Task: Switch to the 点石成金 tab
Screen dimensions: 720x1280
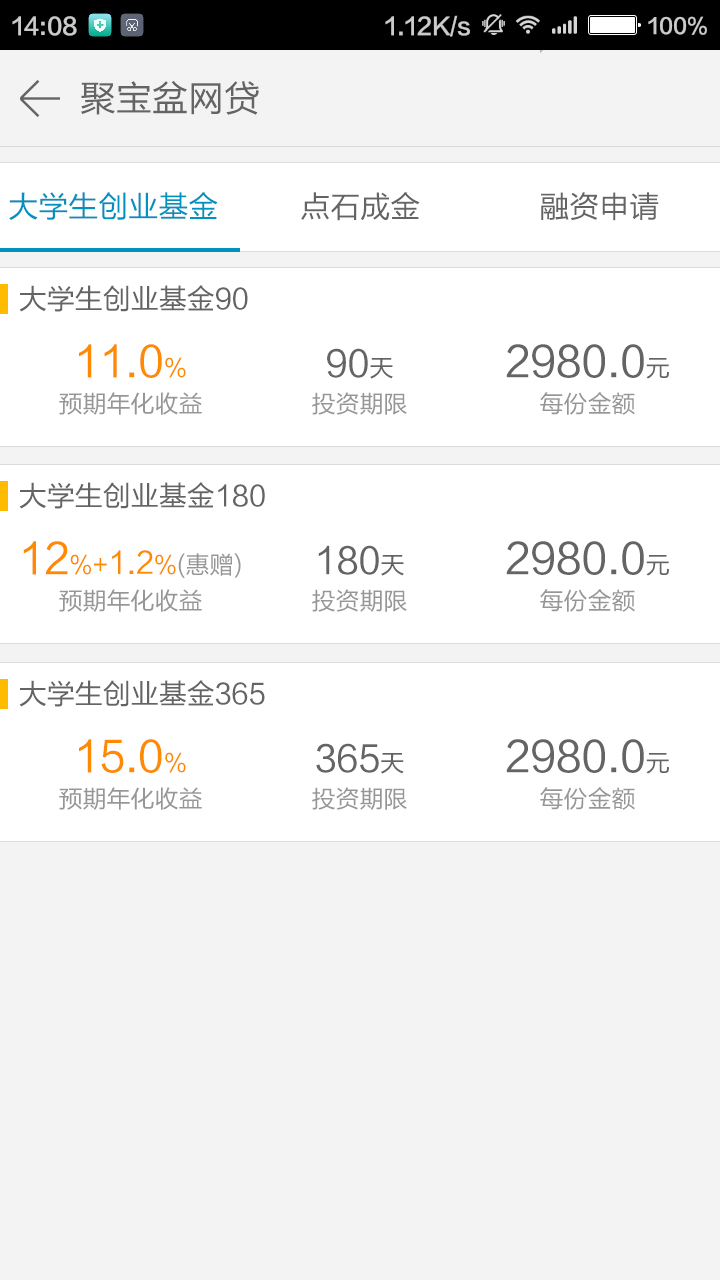Action: [x=360, y=207]
